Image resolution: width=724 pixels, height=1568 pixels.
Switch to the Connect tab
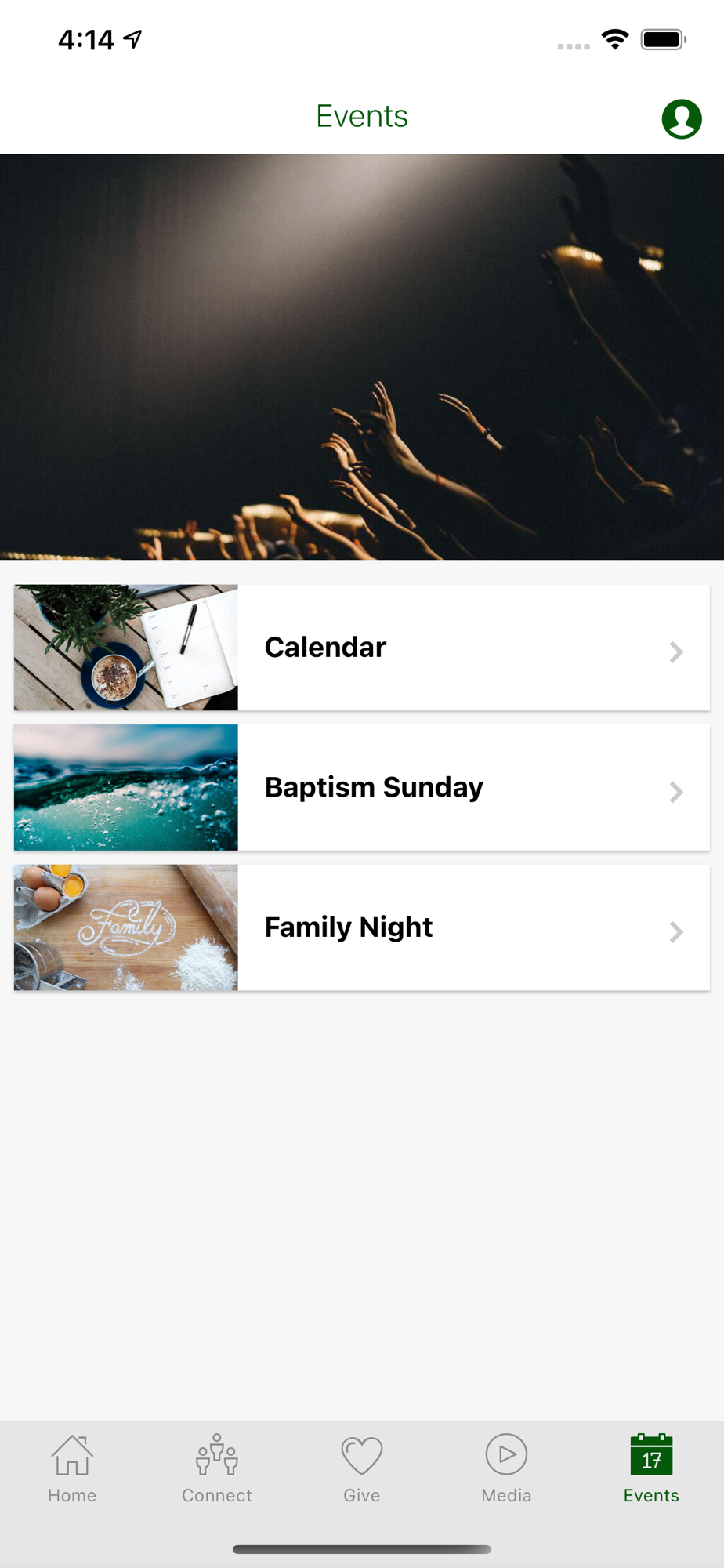[x=217, y=1468]
